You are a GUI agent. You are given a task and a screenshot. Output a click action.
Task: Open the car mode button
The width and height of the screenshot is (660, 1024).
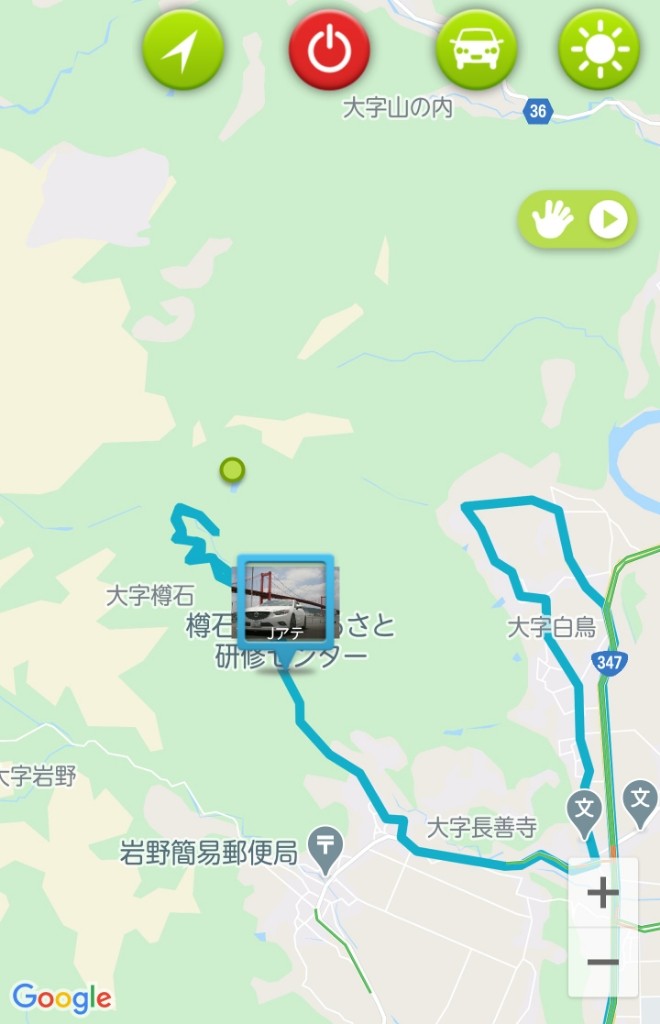click(x=476, y=50)
